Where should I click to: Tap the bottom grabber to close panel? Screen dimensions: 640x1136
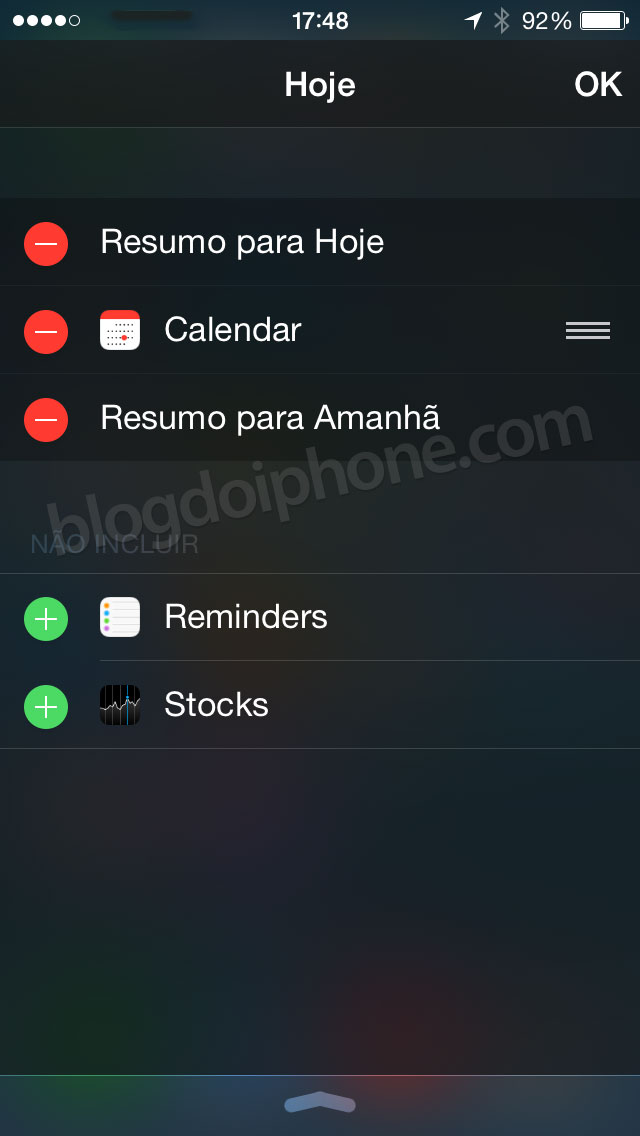[x=320, y=1103]
